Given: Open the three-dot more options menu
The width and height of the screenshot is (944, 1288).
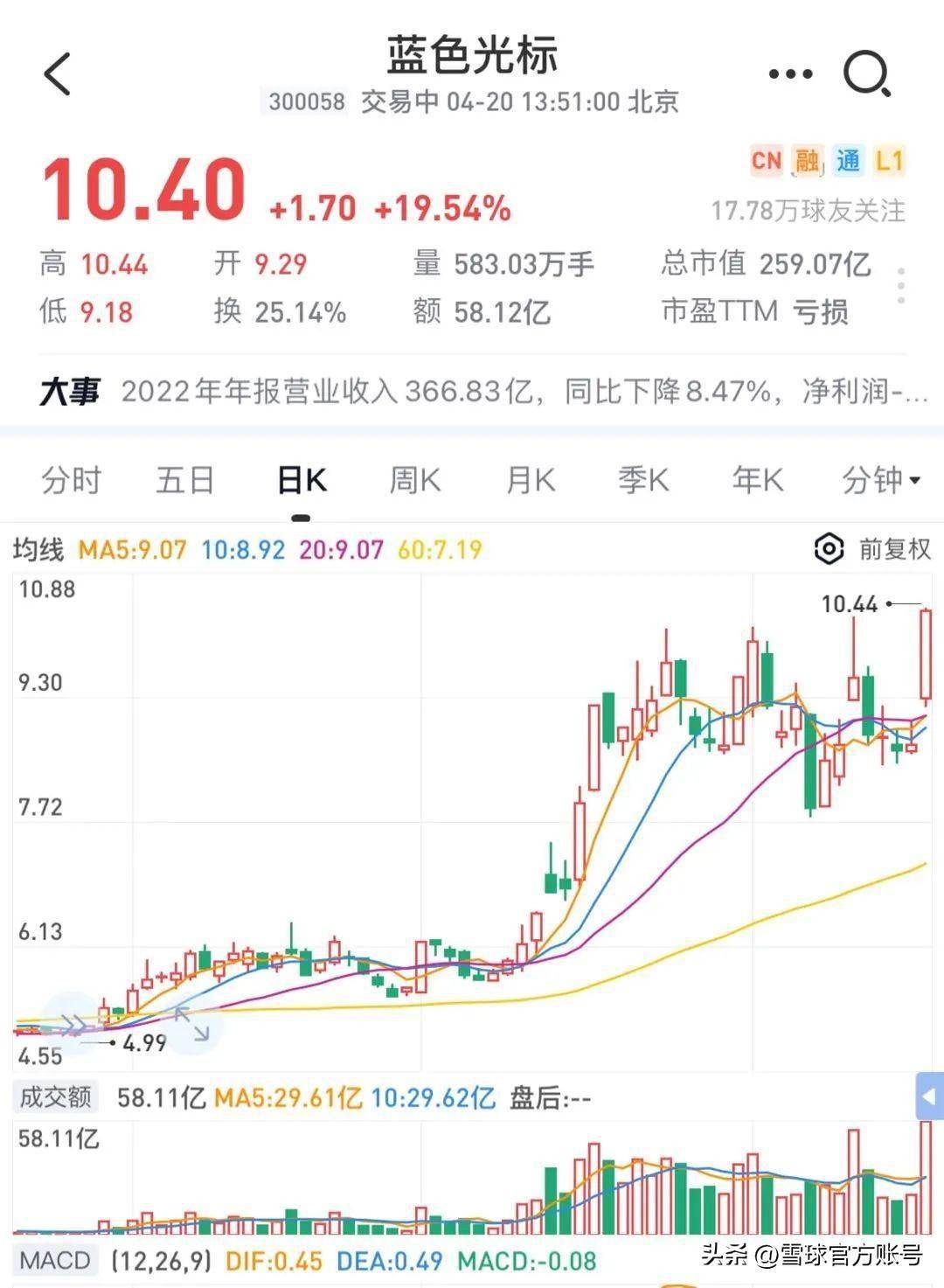Looking at the screenshot, I should [x=790, y=74].
